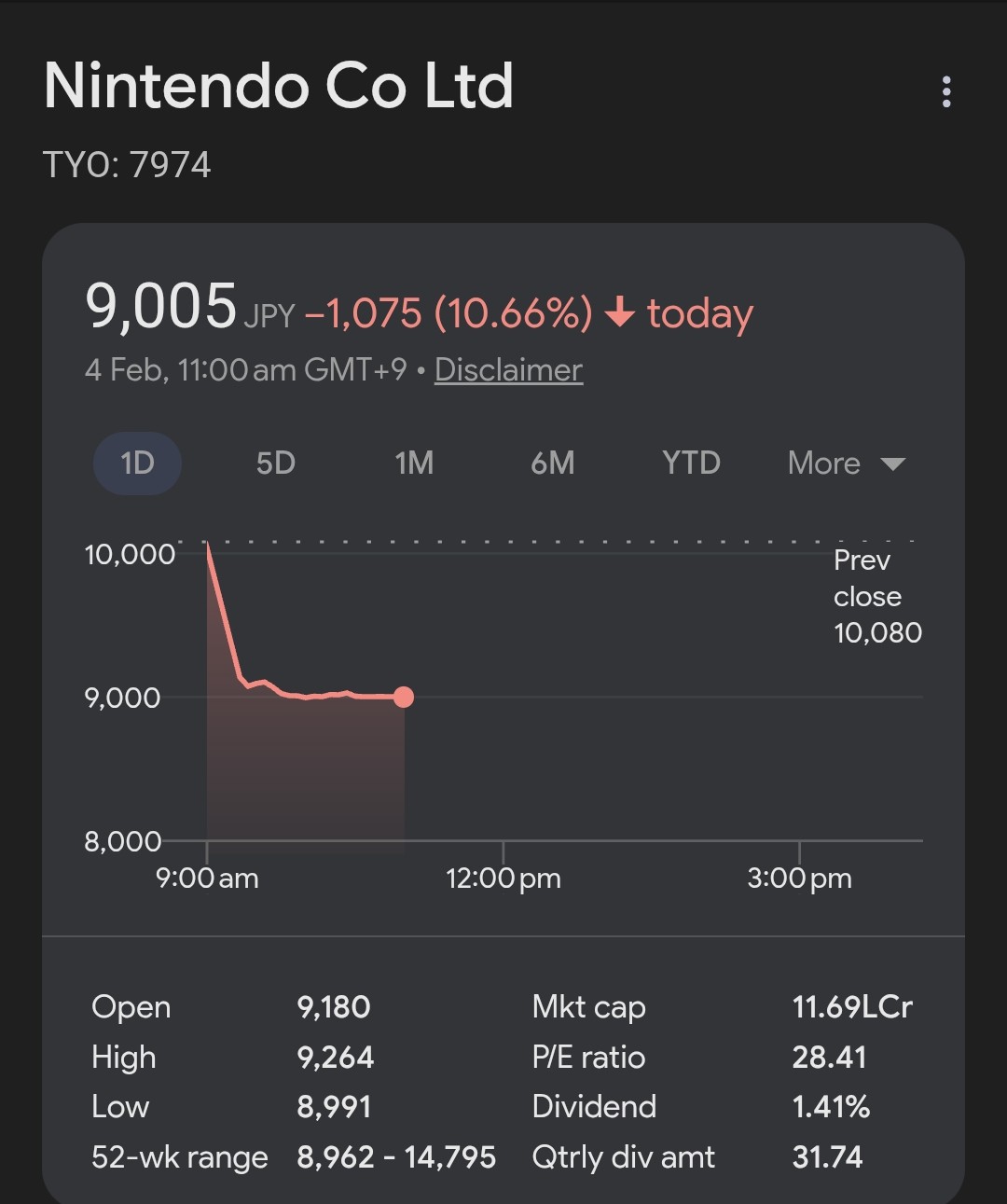The width and height of the screenshot is (1007, 1204).
Task: Expand the More time ranges dropdown
Action: pyautogui.click(x=846, y=464)
